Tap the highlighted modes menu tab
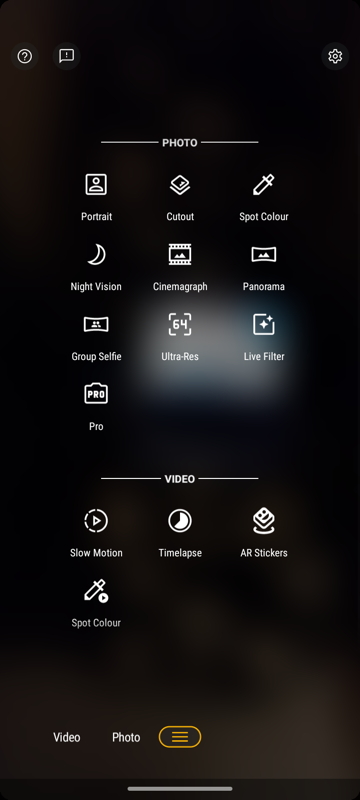Image resolution: width=360 pixels, height=800 pixels. click(180, 737)
